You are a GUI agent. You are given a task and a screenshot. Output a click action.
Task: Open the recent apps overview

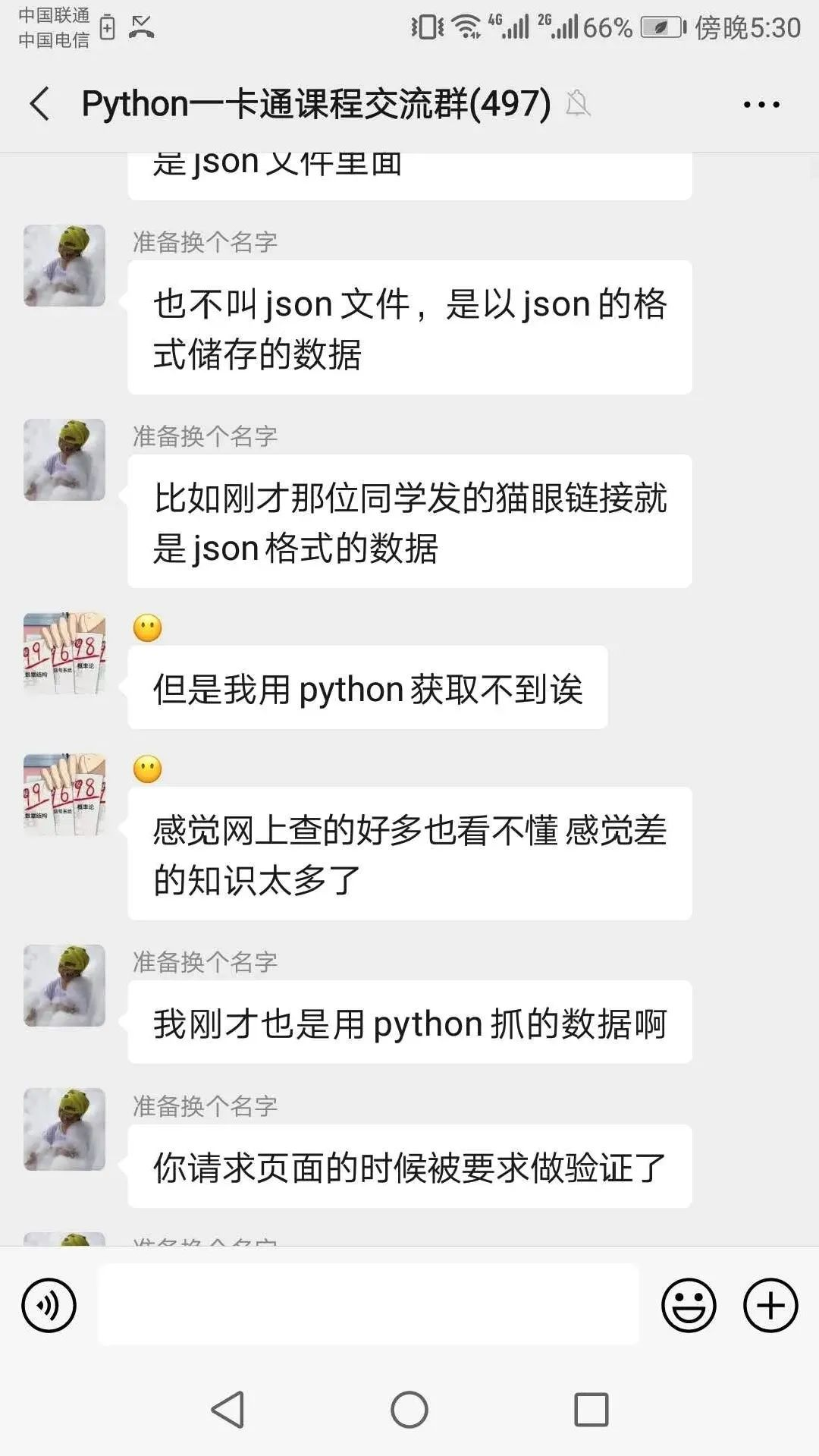click(x=591, y=1410)
